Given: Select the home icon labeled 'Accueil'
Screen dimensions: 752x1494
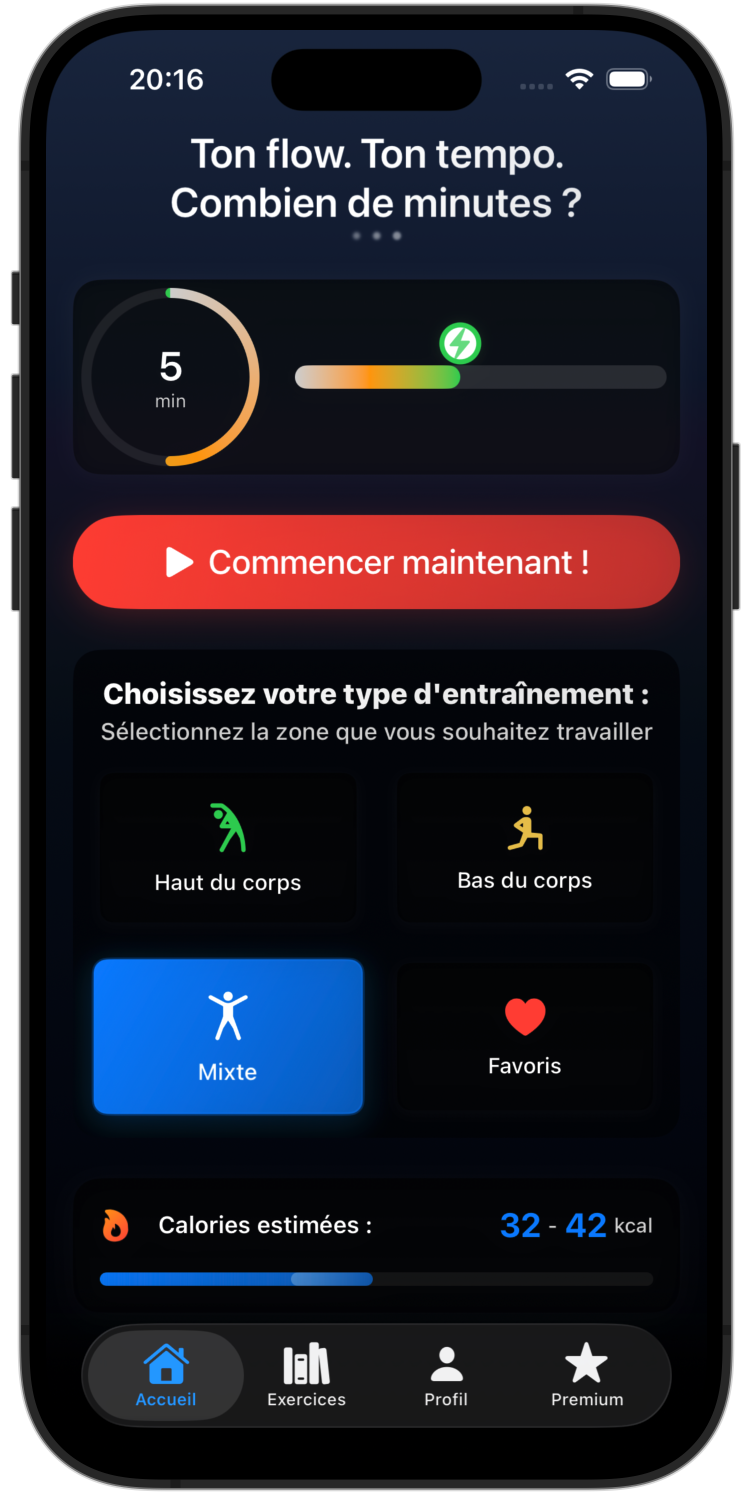Looking at the screenshot, I should 164,1361.
